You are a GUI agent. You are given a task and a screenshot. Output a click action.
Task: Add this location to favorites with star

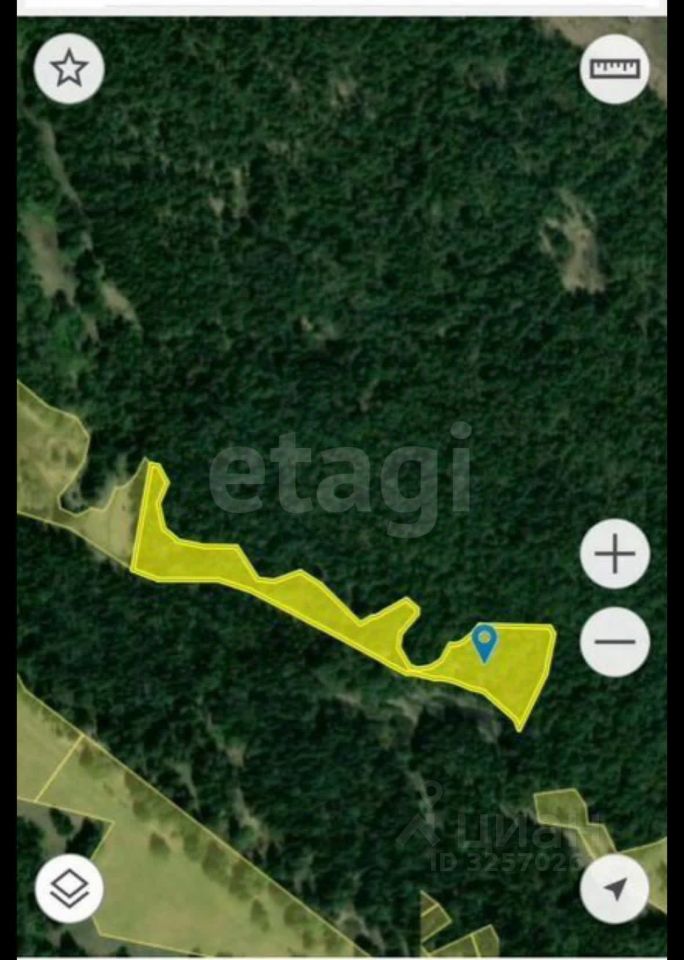point(69,69)
